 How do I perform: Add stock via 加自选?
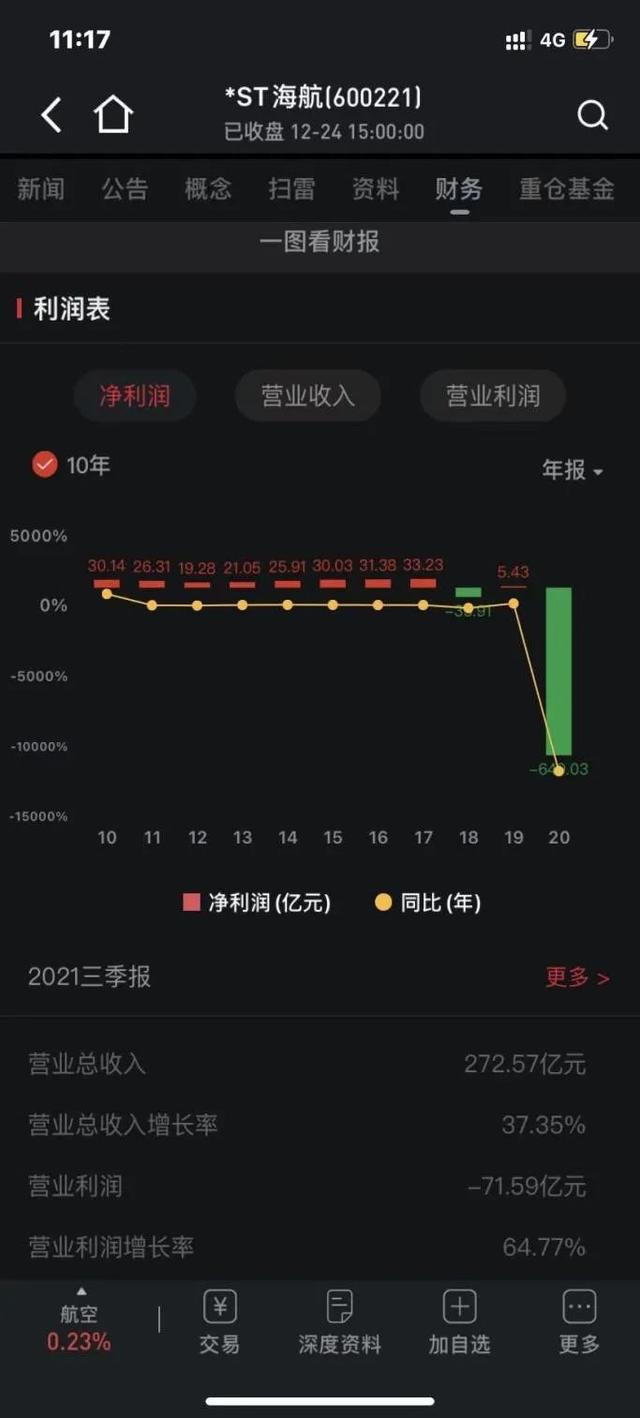click(460, 1322)
